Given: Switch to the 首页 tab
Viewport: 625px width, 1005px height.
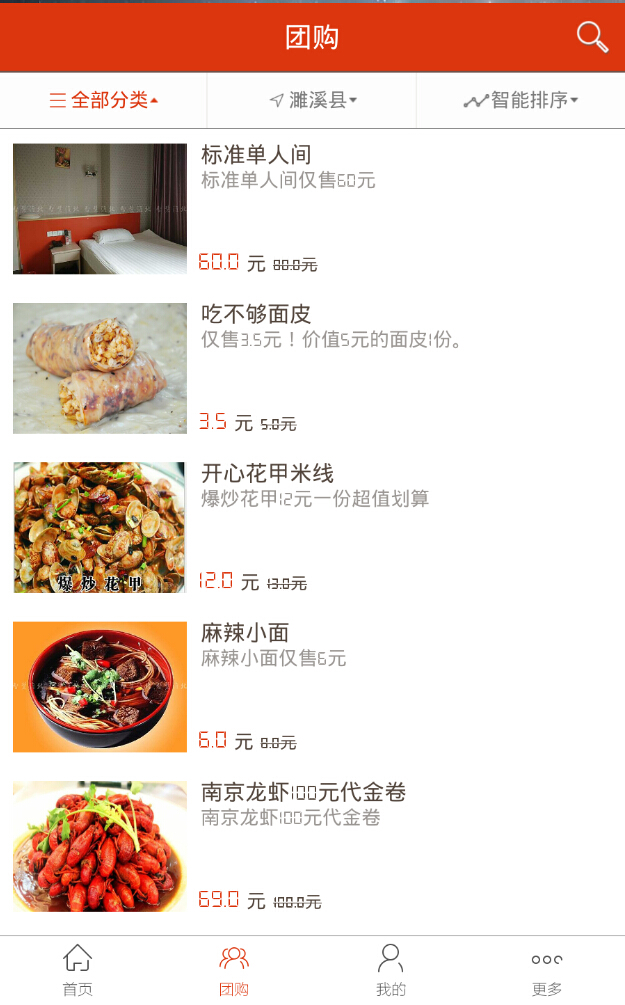Looking at the screenshot, I should point(78,970).
